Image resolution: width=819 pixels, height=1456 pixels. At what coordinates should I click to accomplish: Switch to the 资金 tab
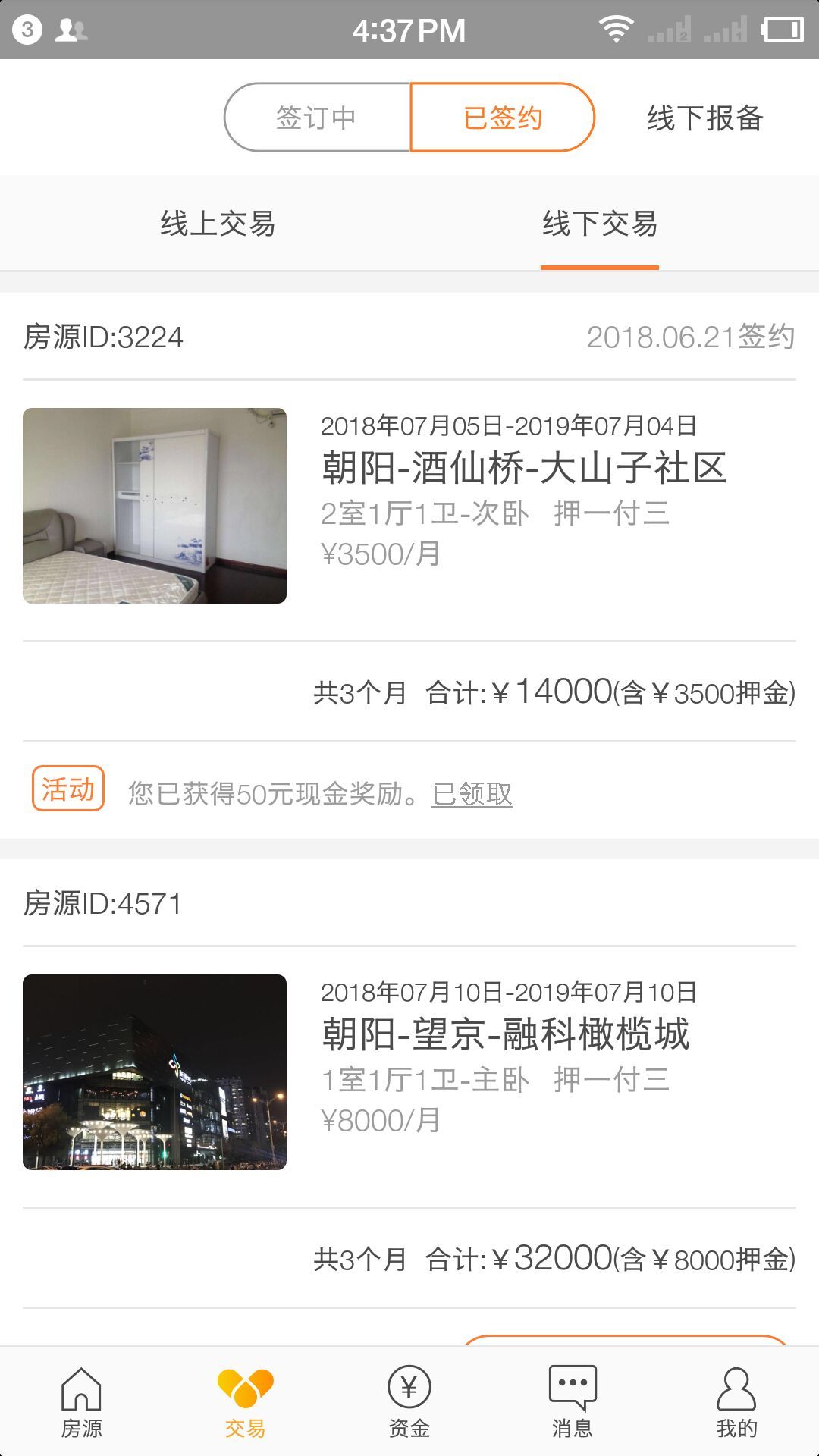(x=409, y=1403)
